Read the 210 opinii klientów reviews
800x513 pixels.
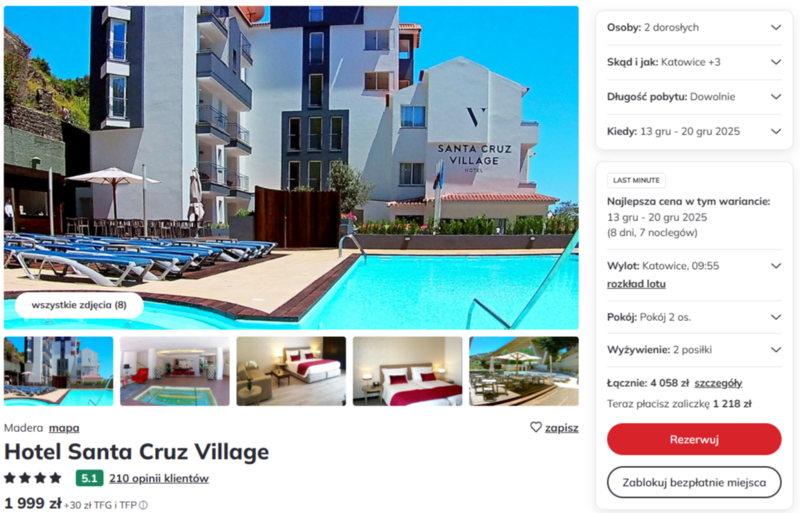click(158, 478)
